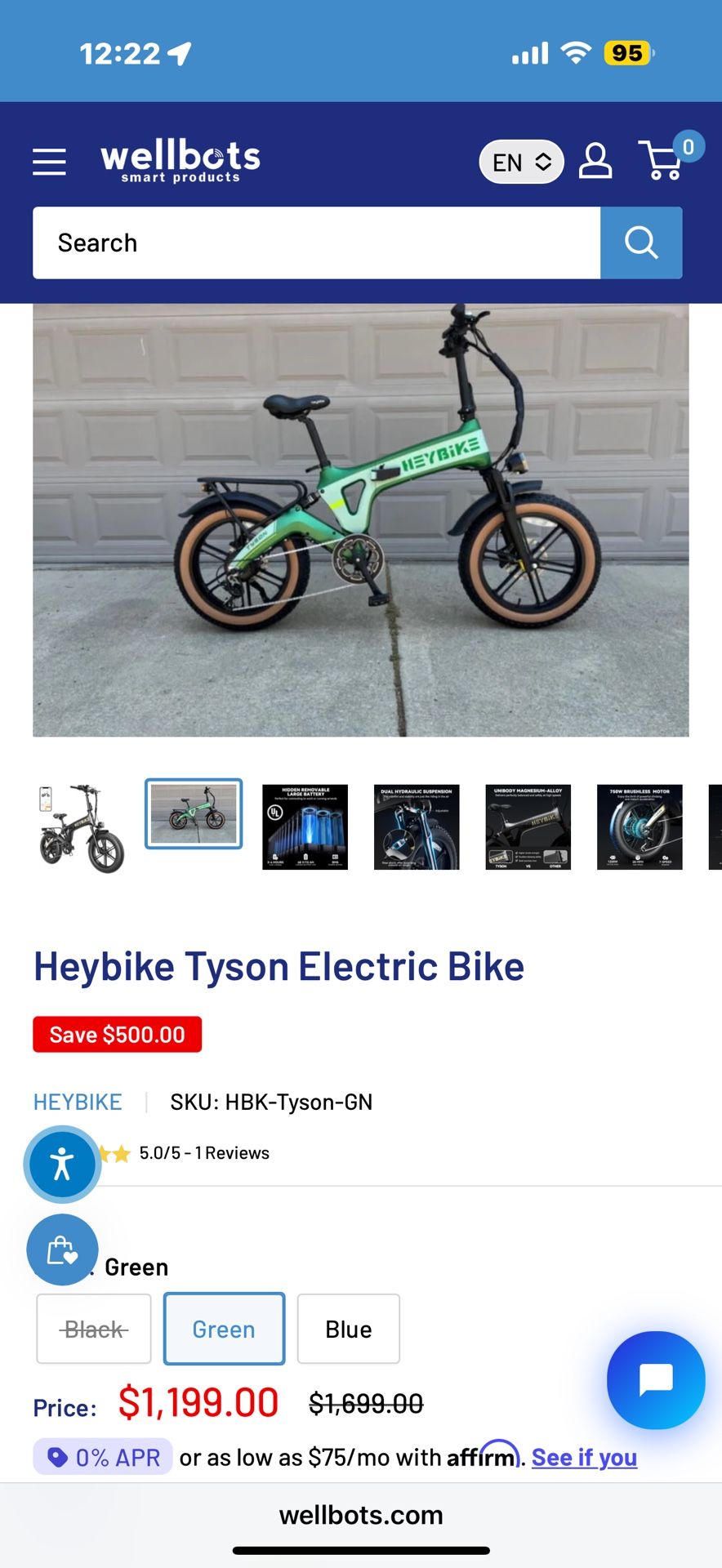Choose the Green color option

coord(224,1329)
